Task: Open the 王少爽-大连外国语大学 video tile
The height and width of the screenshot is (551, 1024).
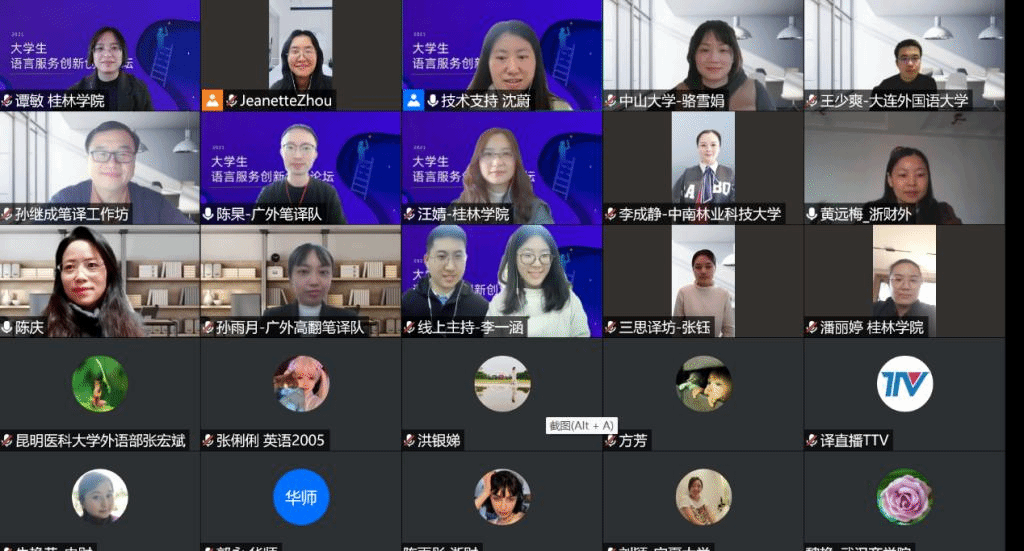Action: (x=904, y=55)
